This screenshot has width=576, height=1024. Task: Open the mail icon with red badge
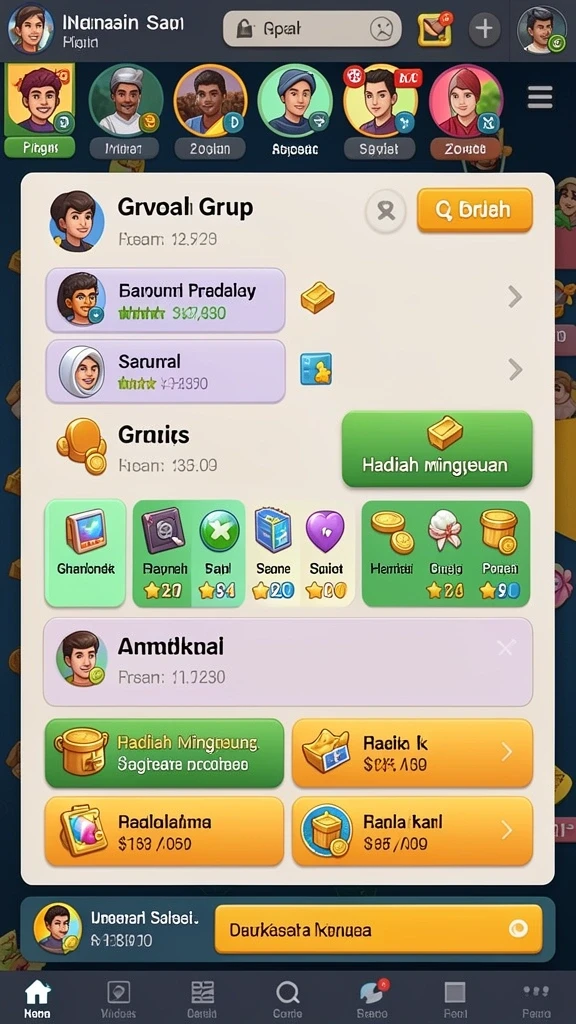(x=435, y=29)
